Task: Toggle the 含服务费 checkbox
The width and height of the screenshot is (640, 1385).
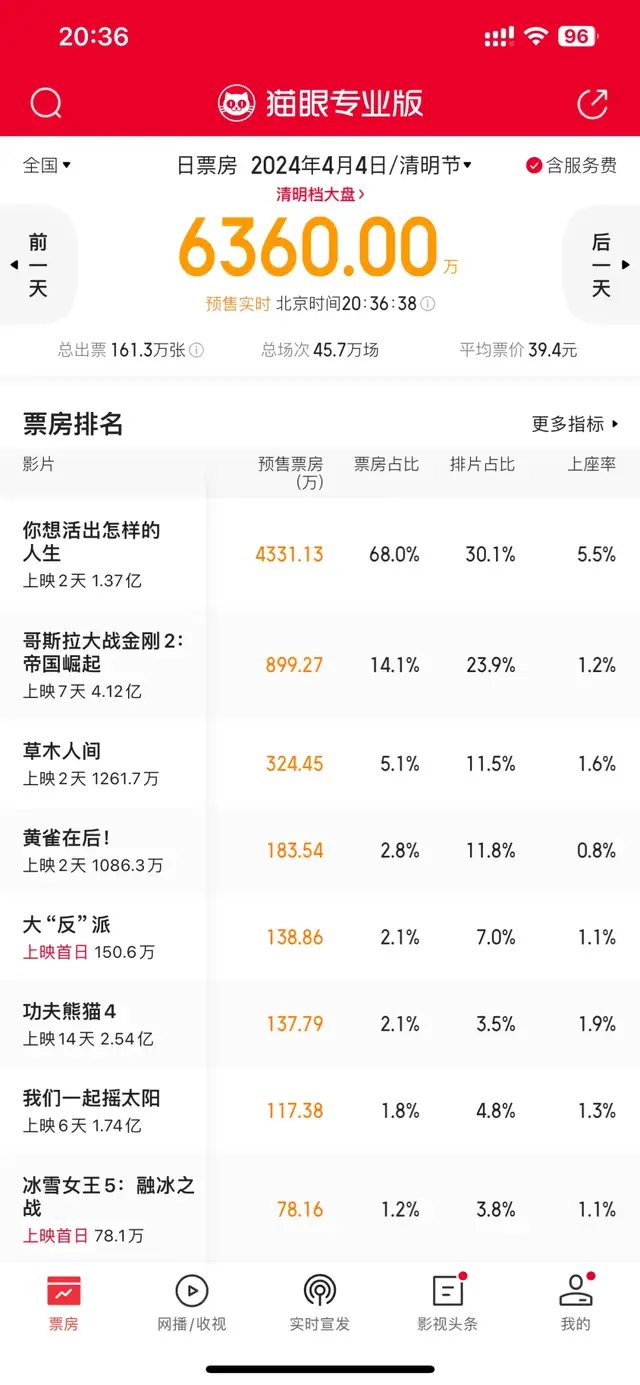Action: [571, 166]
